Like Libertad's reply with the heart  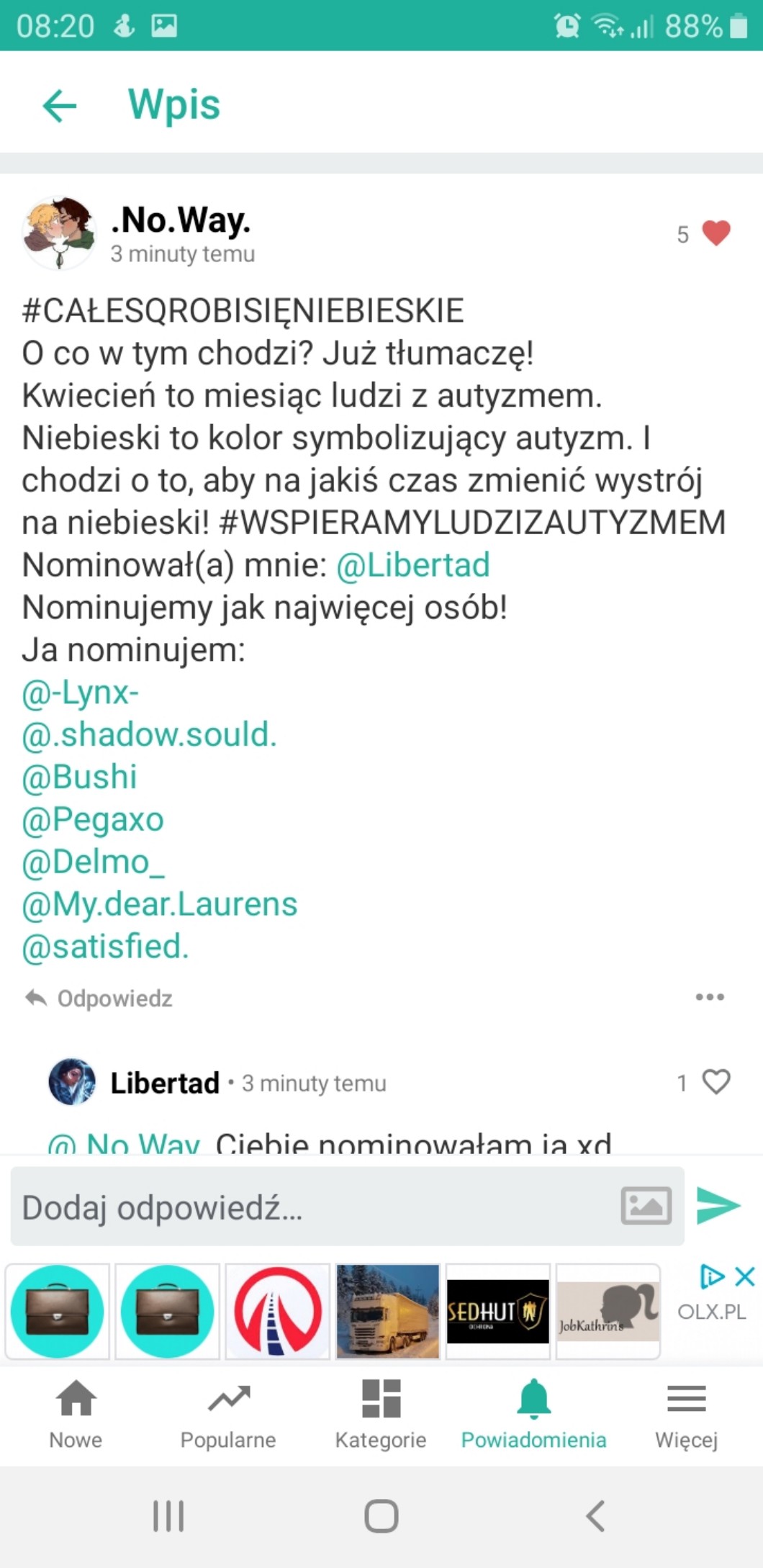pyautogui.click(x=716, y=1082)
